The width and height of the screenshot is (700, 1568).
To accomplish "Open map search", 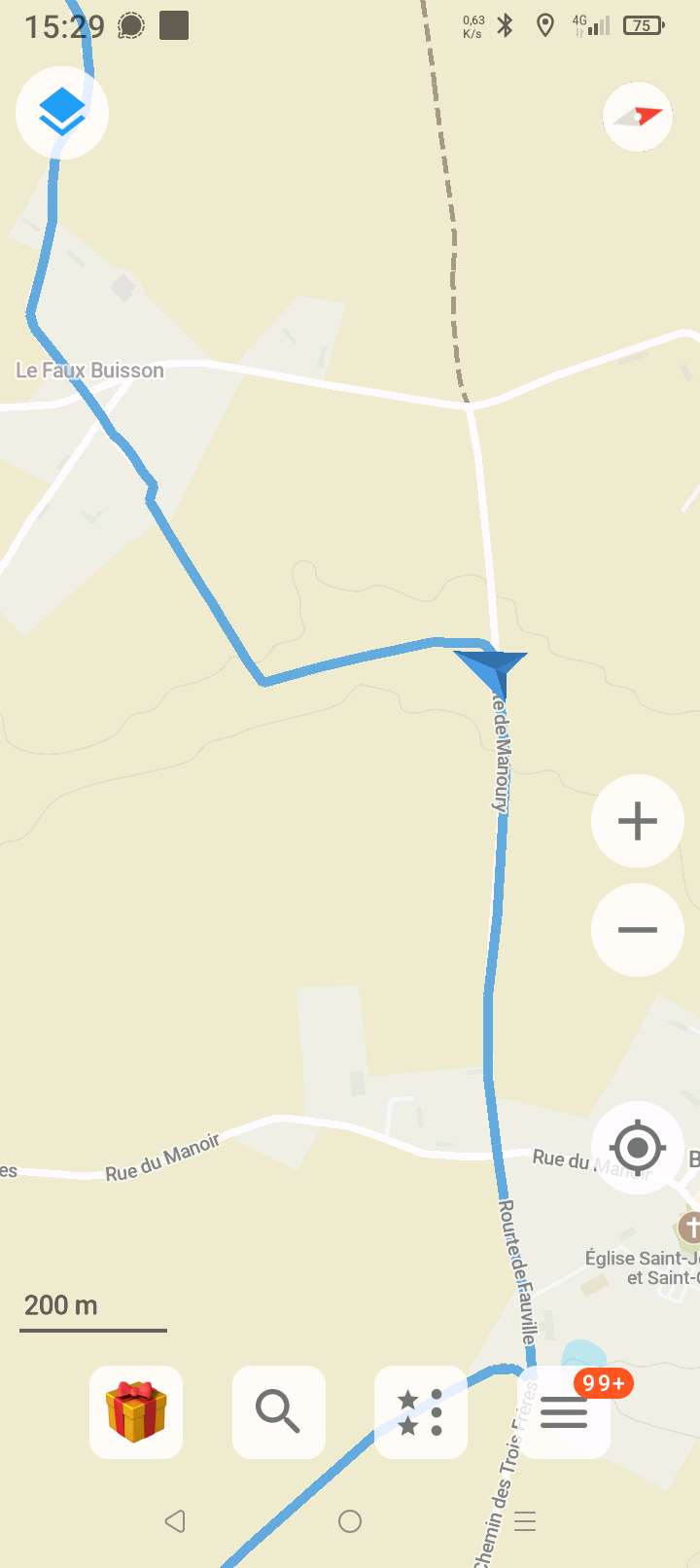I will (x=278, y=1412).
